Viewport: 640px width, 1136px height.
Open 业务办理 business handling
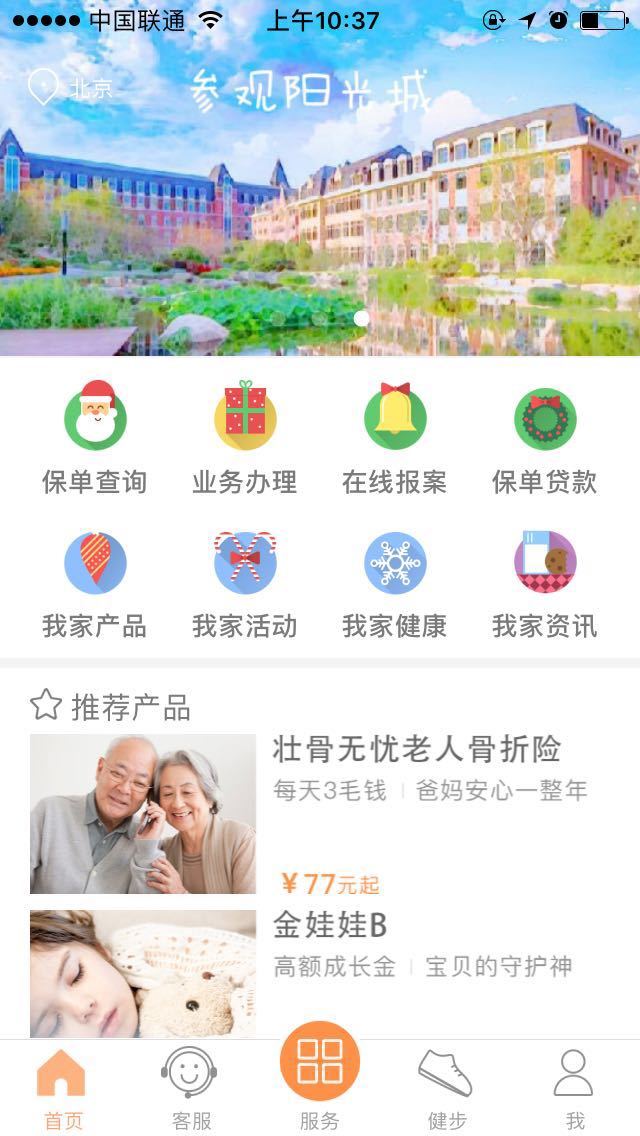coord(245,438)
